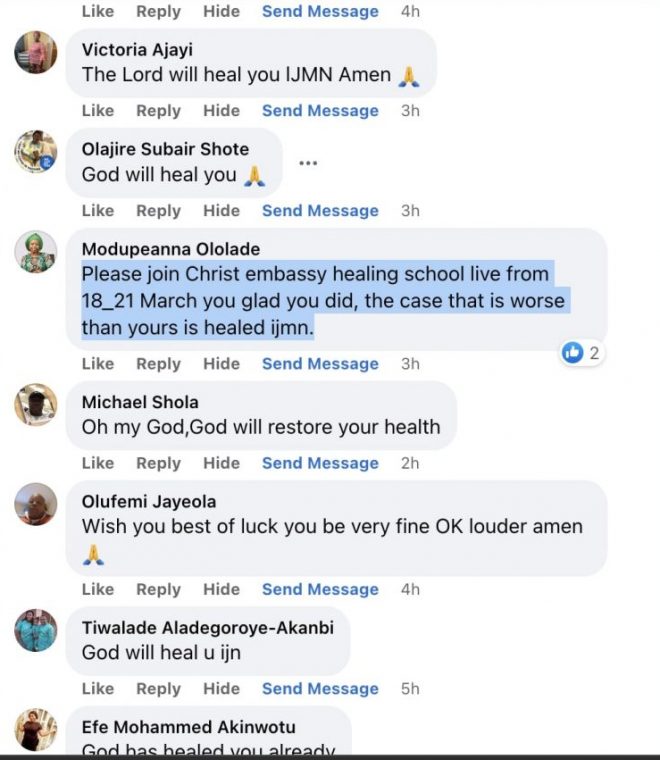Hide Olufemi Jayeola's comment

(x=221, y=590)
